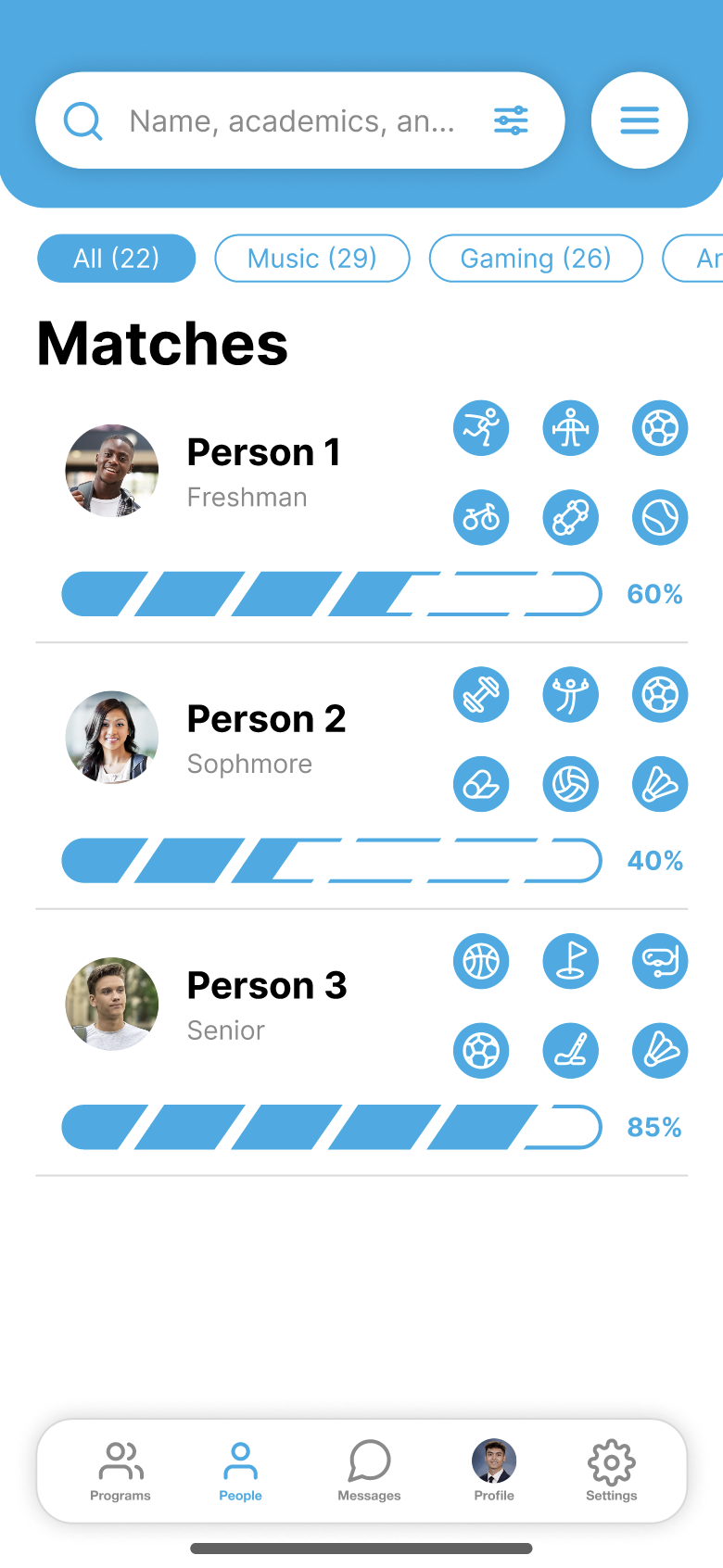Screen dimensions: 723x1568
Task: Open the Settings tab
Action: pos(612,1471)
